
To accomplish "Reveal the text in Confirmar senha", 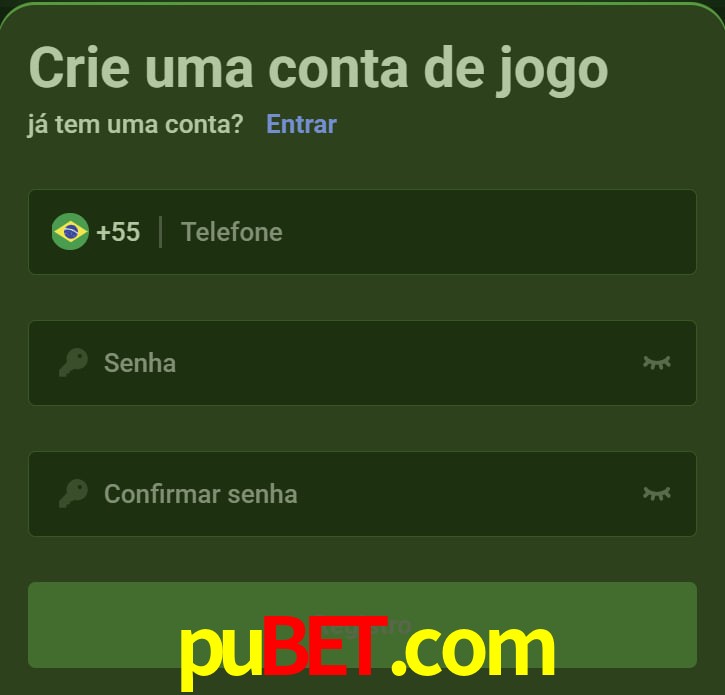I will click(x=656, y=493).
